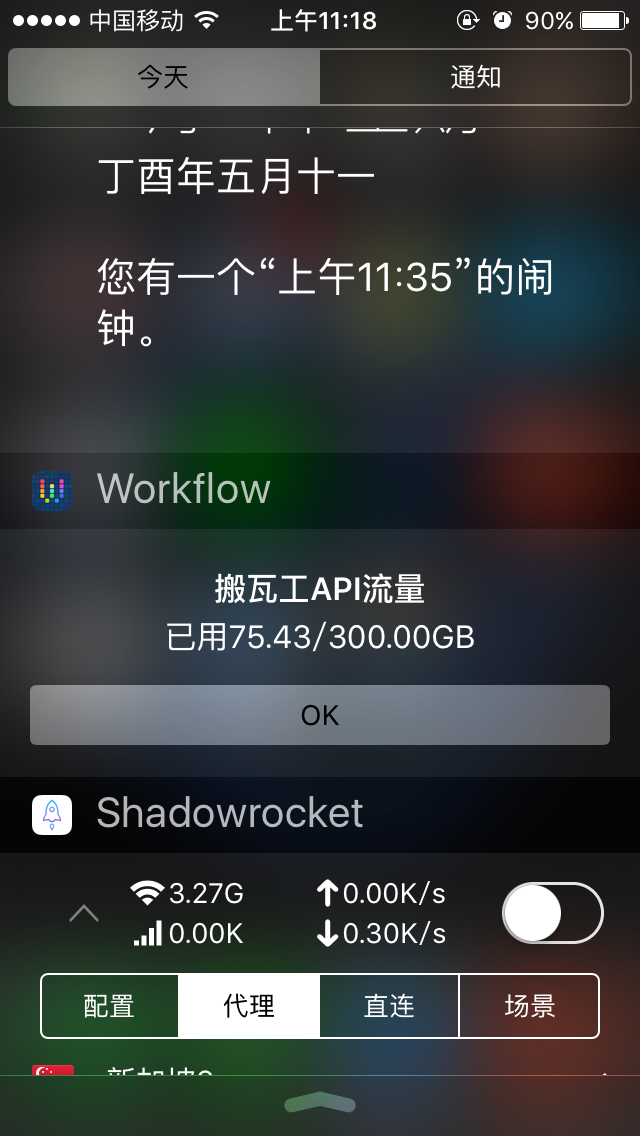
Task: Switch to the 今天 tab
Action: [164, 77]
